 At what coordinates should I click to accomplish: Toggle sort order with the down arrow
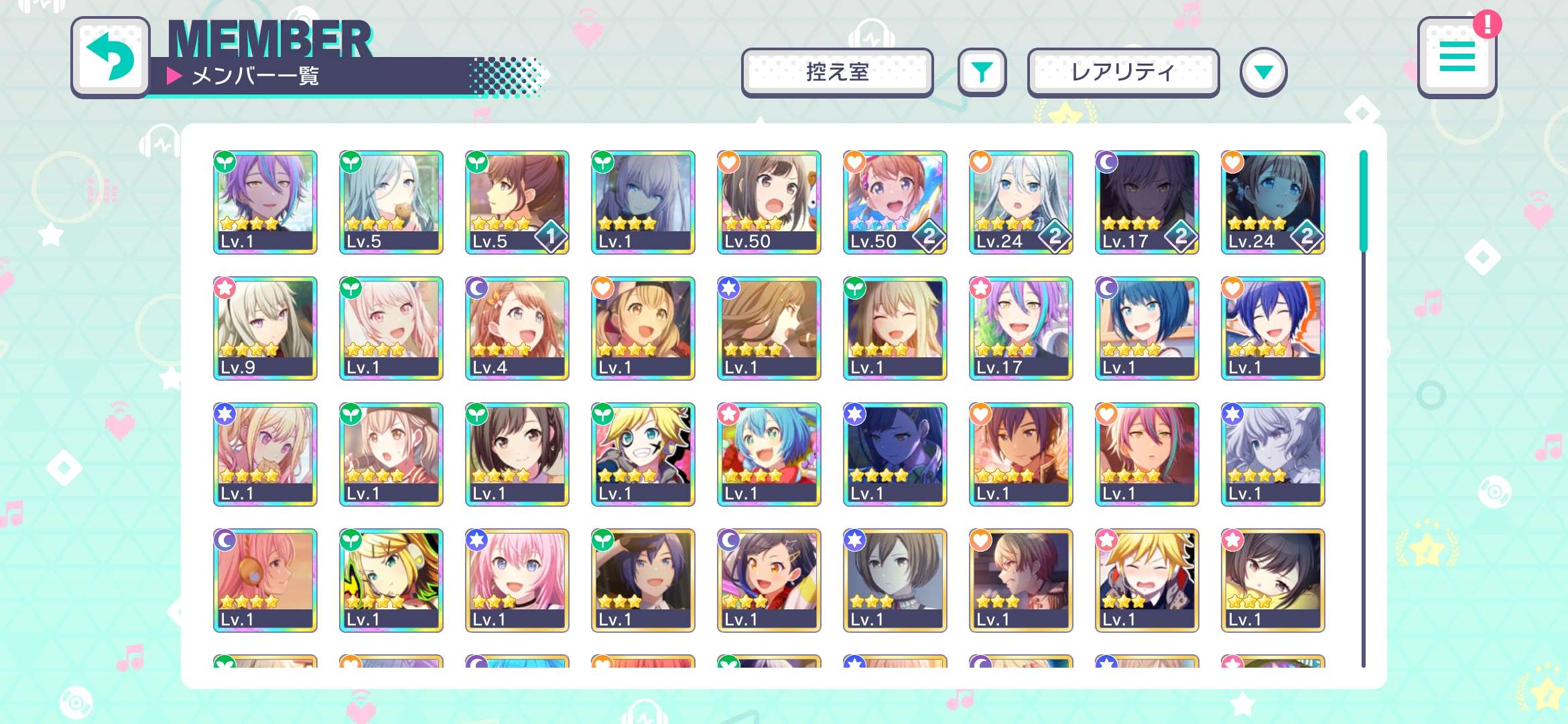click(x=1263, y=72)
